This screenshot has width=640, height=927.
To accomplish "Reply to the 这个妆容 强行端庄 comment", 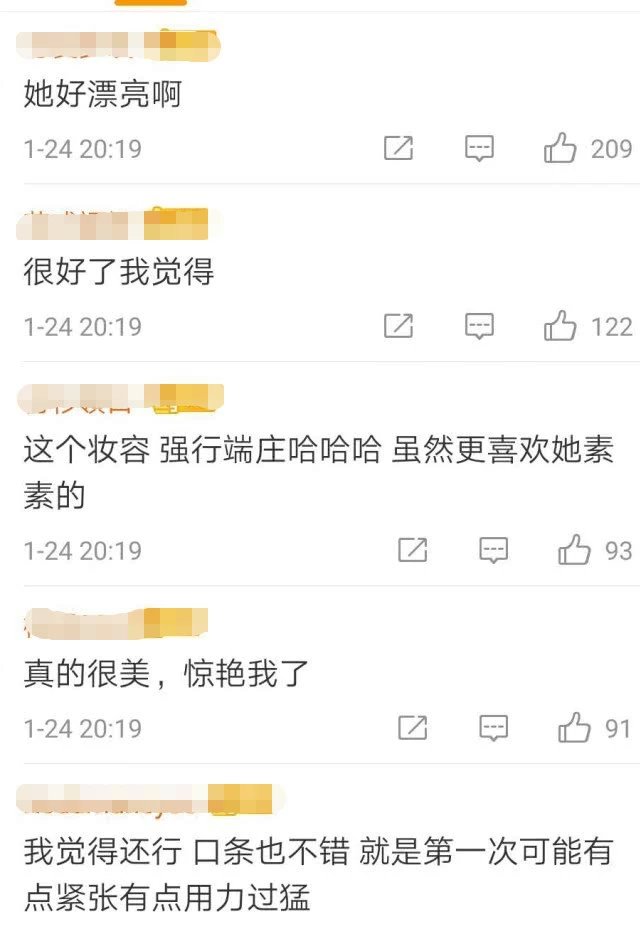I will (x=494, y=550).
